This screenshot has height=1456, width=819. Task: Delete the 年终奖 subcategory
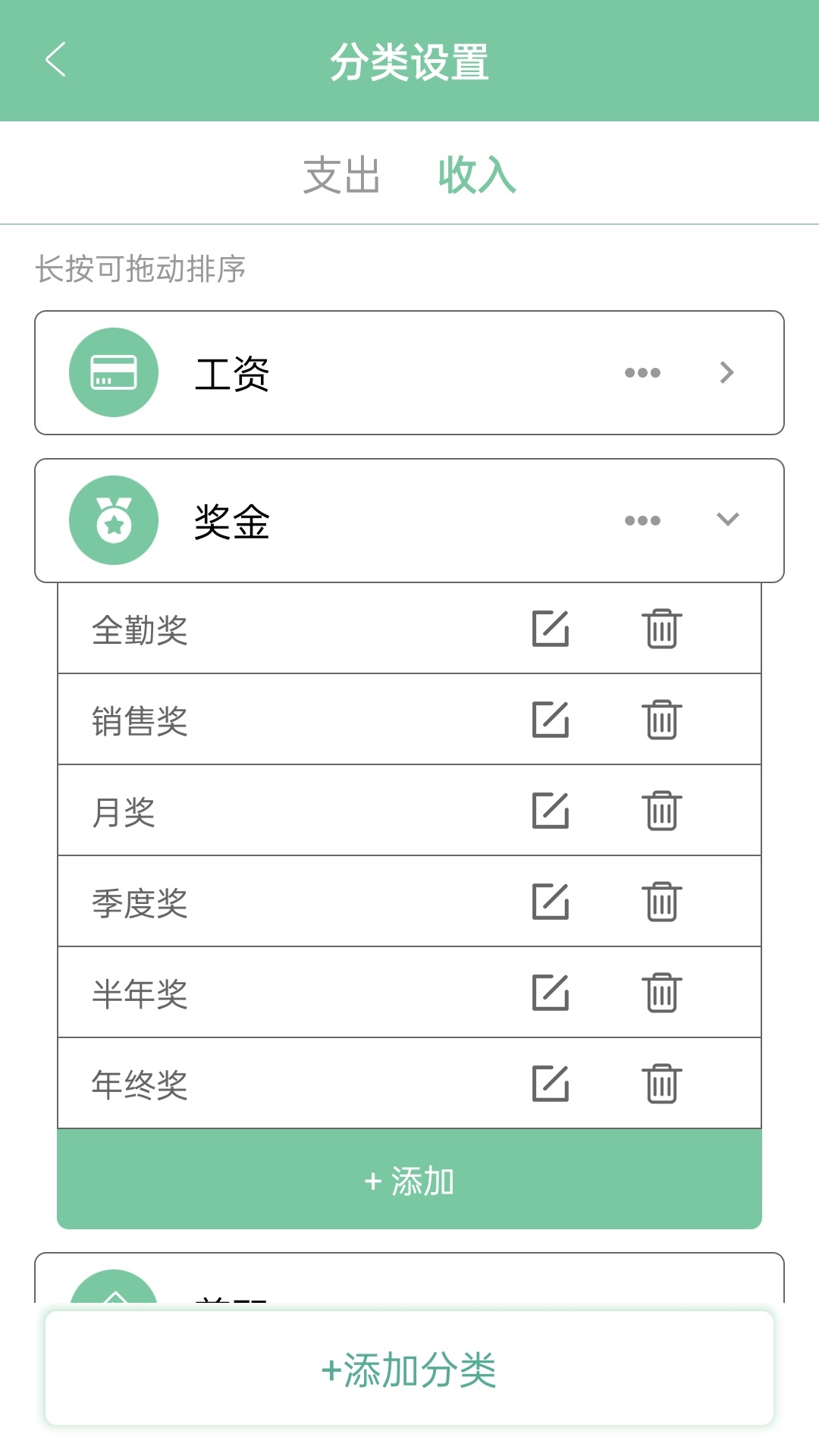661,1083
